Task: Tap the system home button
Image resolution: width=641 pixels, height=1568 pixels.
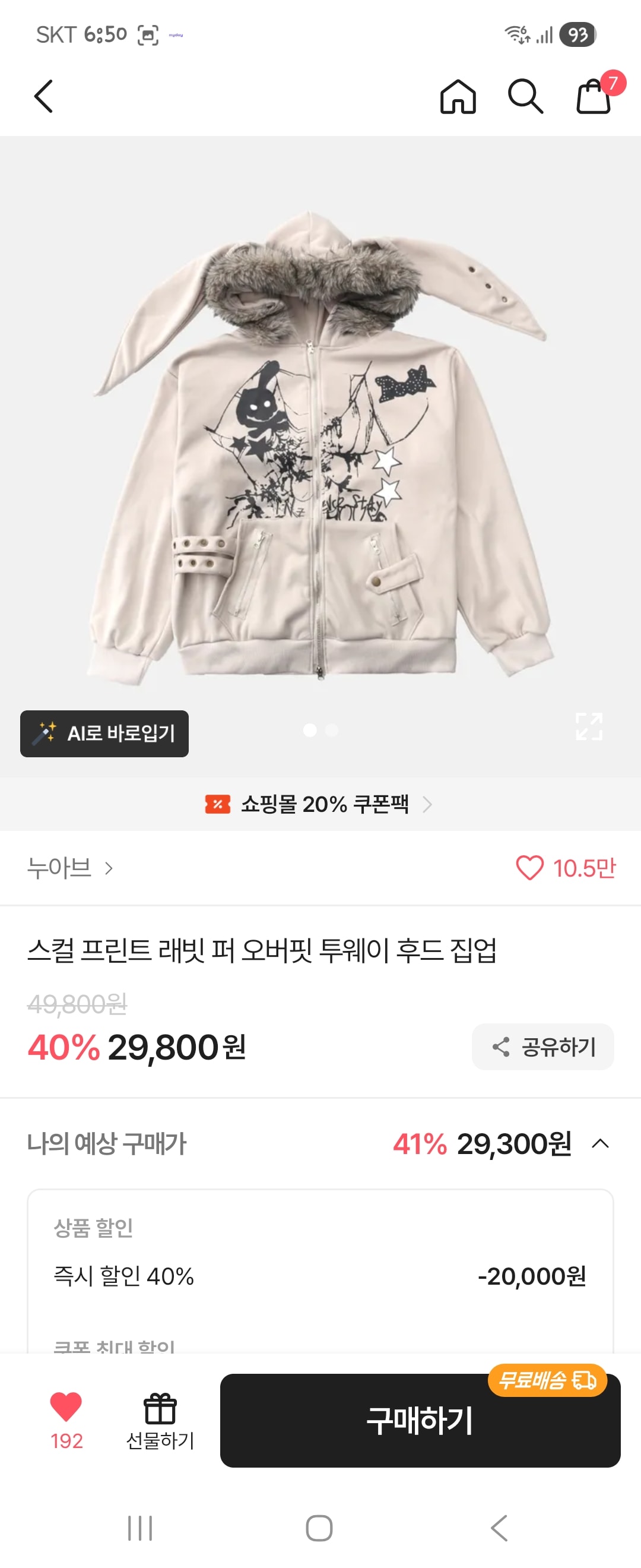Action: pyautogui.click(x=319, y=1528)
